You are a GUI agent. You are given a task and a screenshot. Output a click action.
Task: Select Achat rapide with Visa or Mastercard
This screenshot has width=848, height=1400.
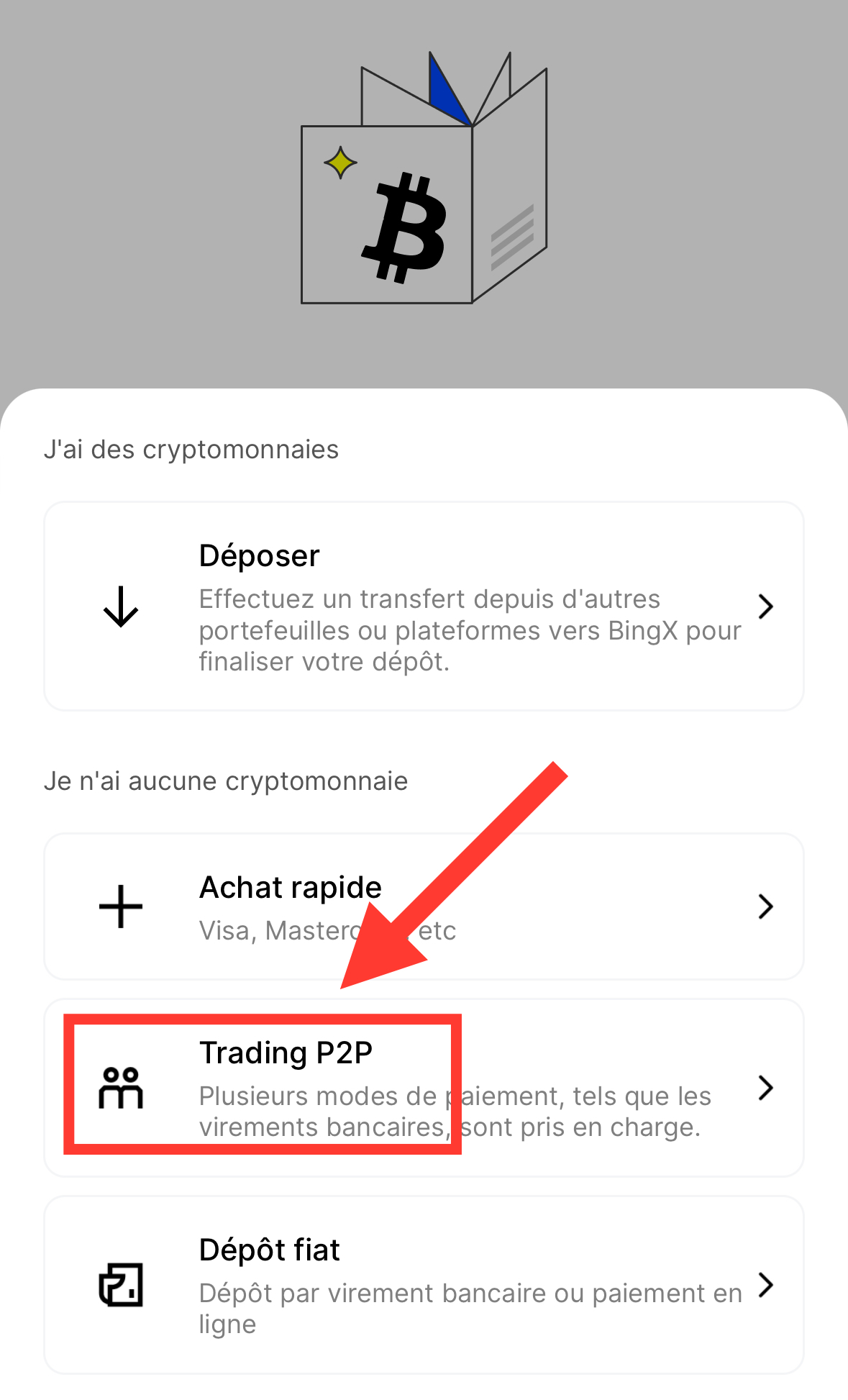(x=424, y=906)
